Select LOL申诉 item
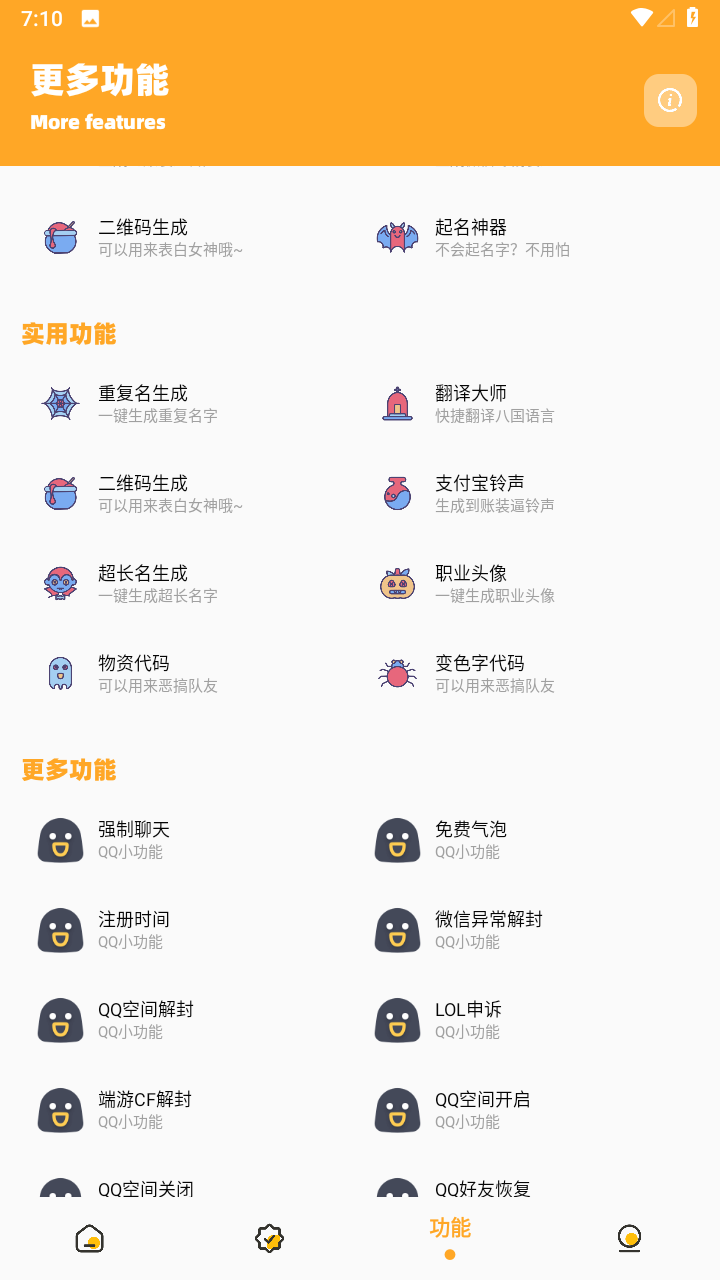Viewport: 720px width, 1280px height. click(528, 1020)
